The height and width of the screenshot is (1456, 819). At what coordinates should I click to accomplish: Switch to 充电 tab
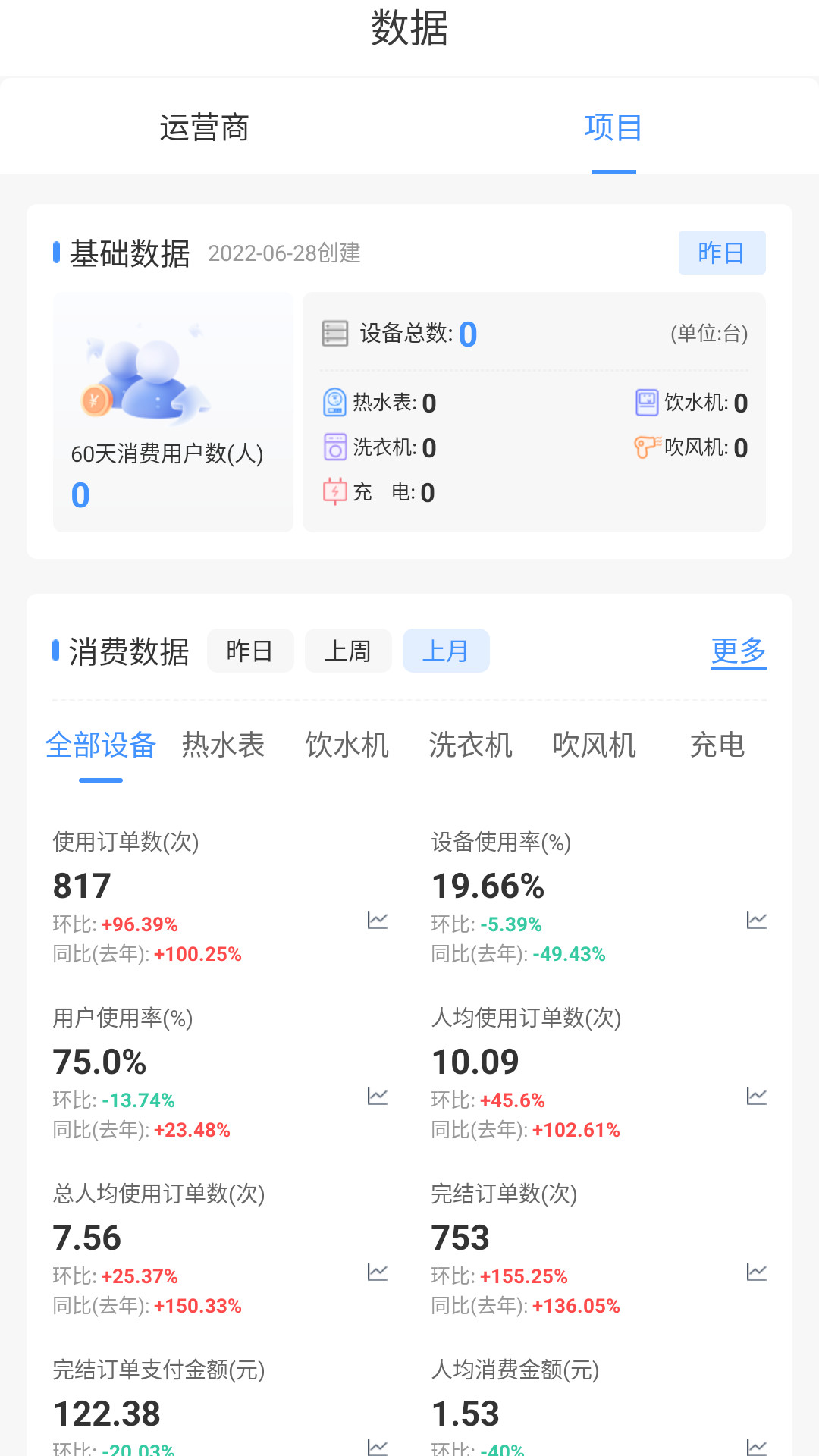pos(717,745)
